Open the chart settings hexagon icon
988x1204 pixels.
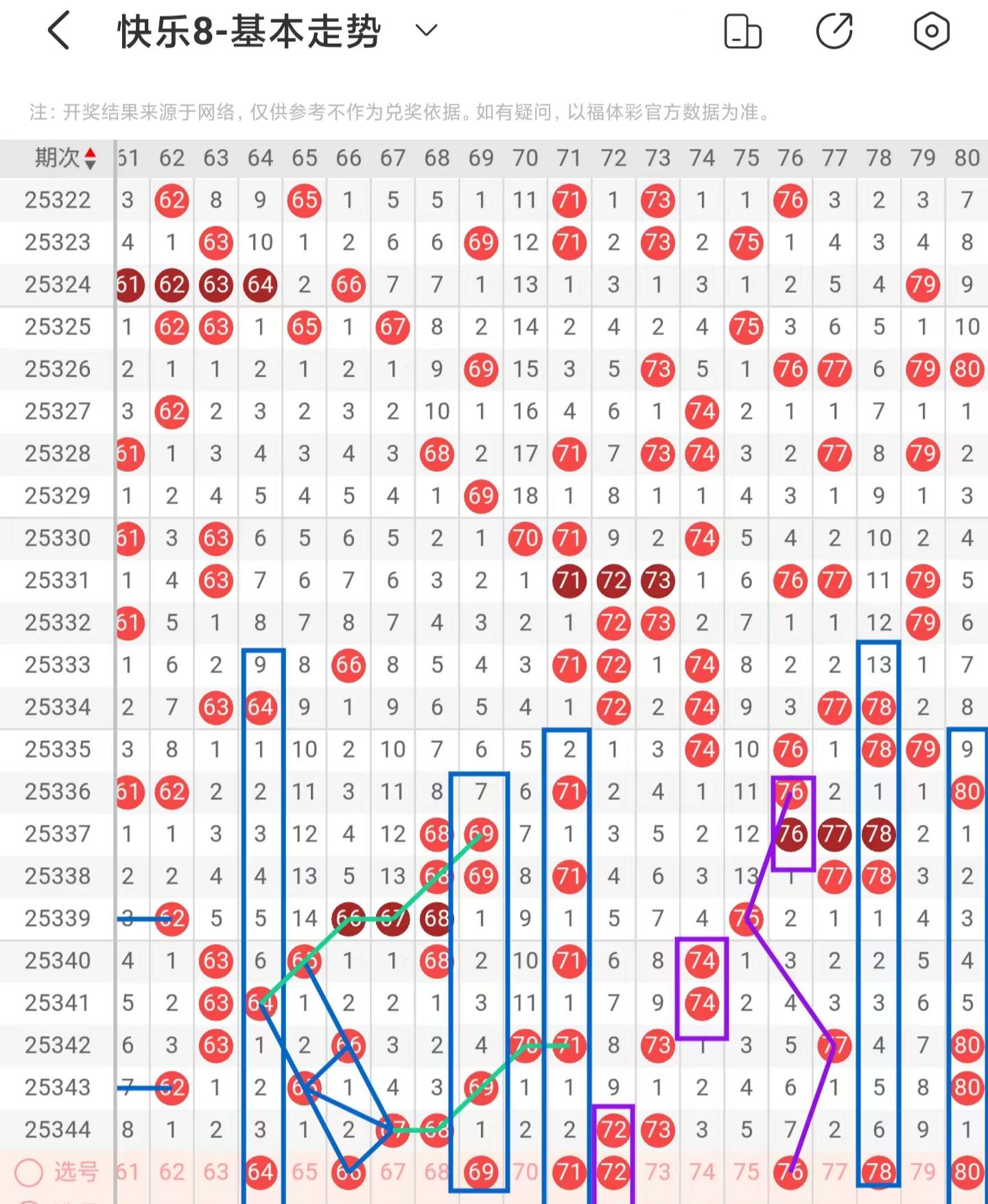coord(931,31)
